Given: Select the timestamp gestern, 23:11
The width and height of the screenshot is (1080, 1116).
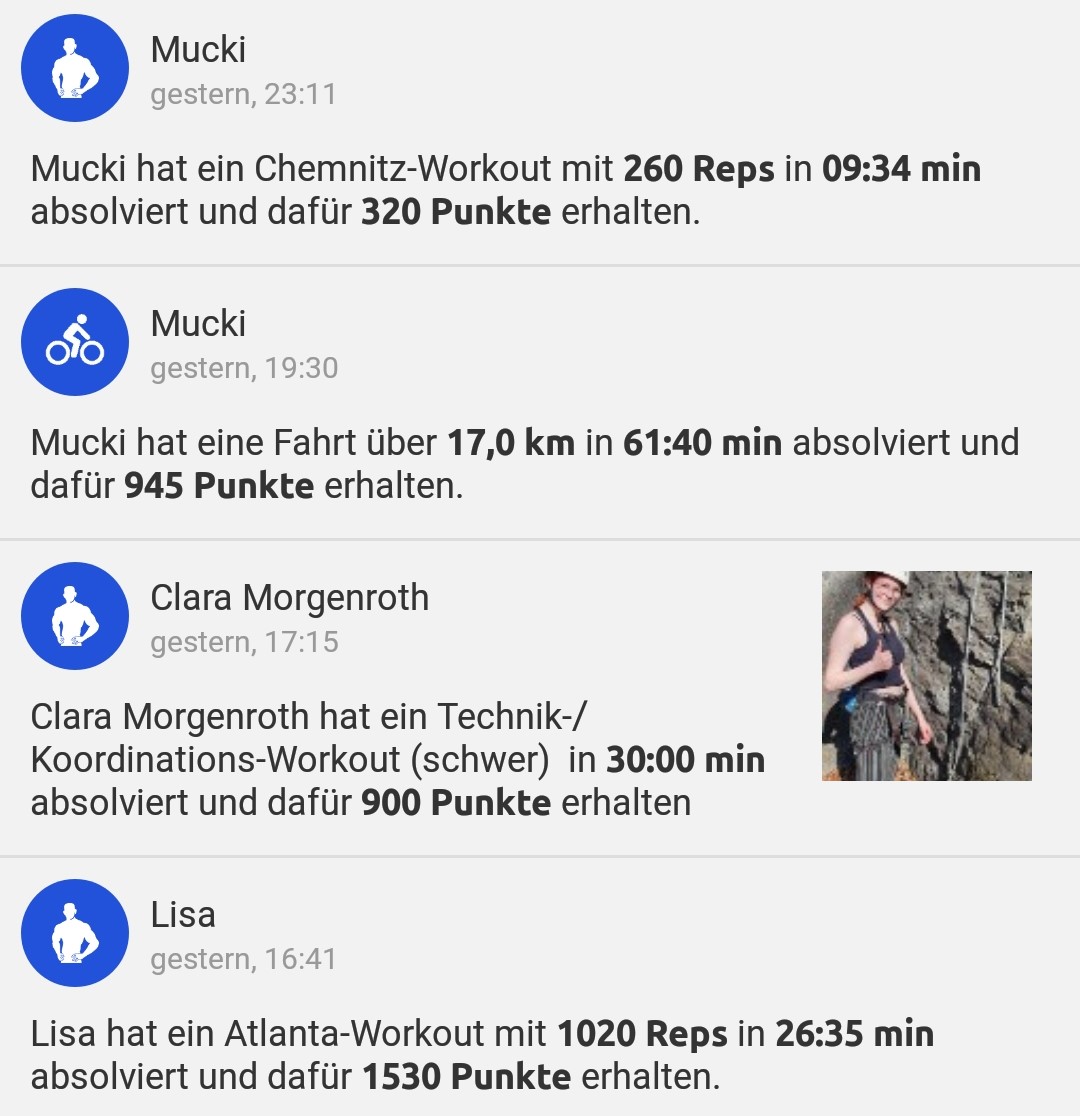Looking at the screenshot, I should pyautogui.click(x=245, y=96).
